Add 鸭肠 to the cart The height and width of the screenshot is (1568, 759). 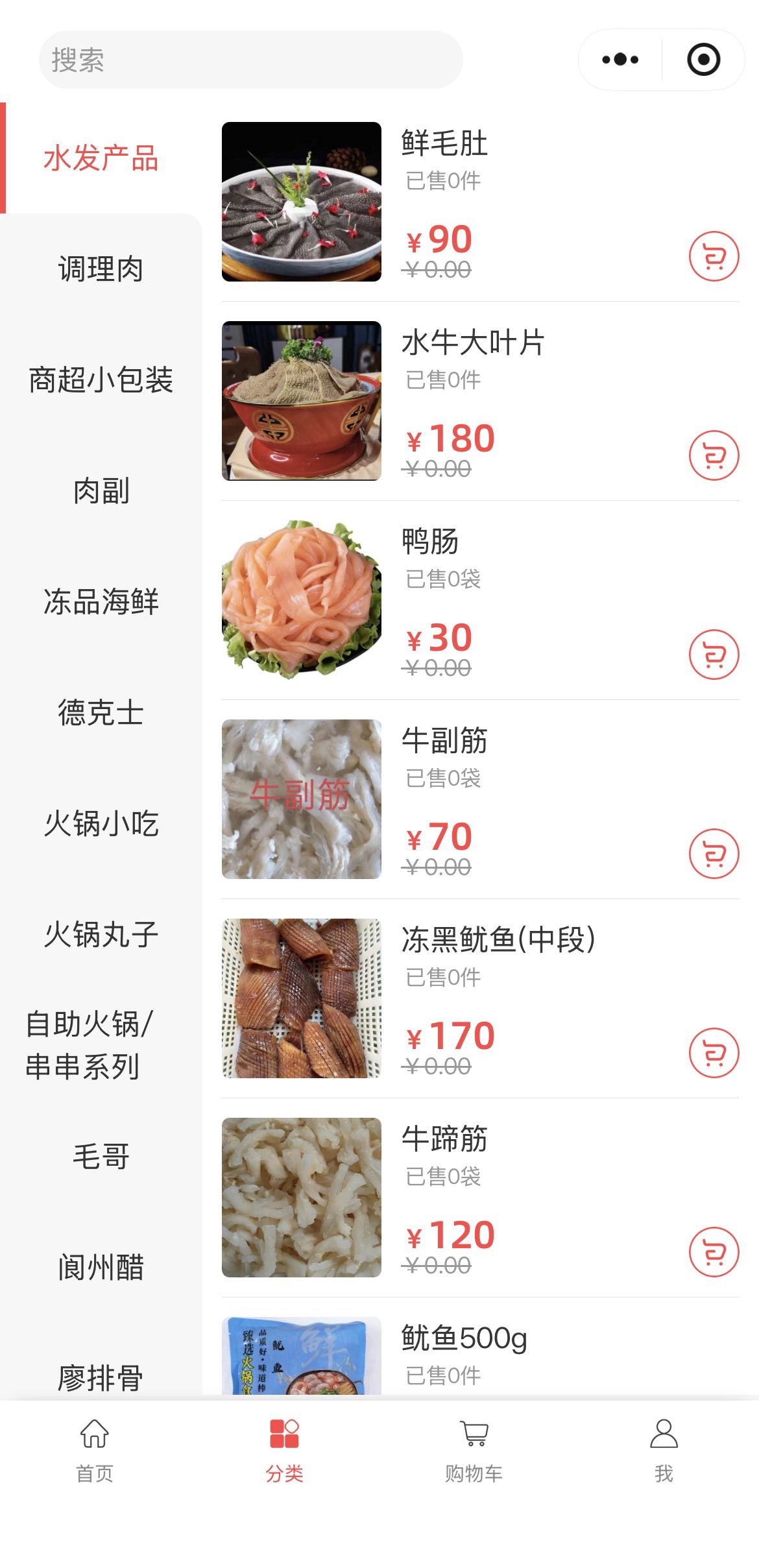(714, 655)
